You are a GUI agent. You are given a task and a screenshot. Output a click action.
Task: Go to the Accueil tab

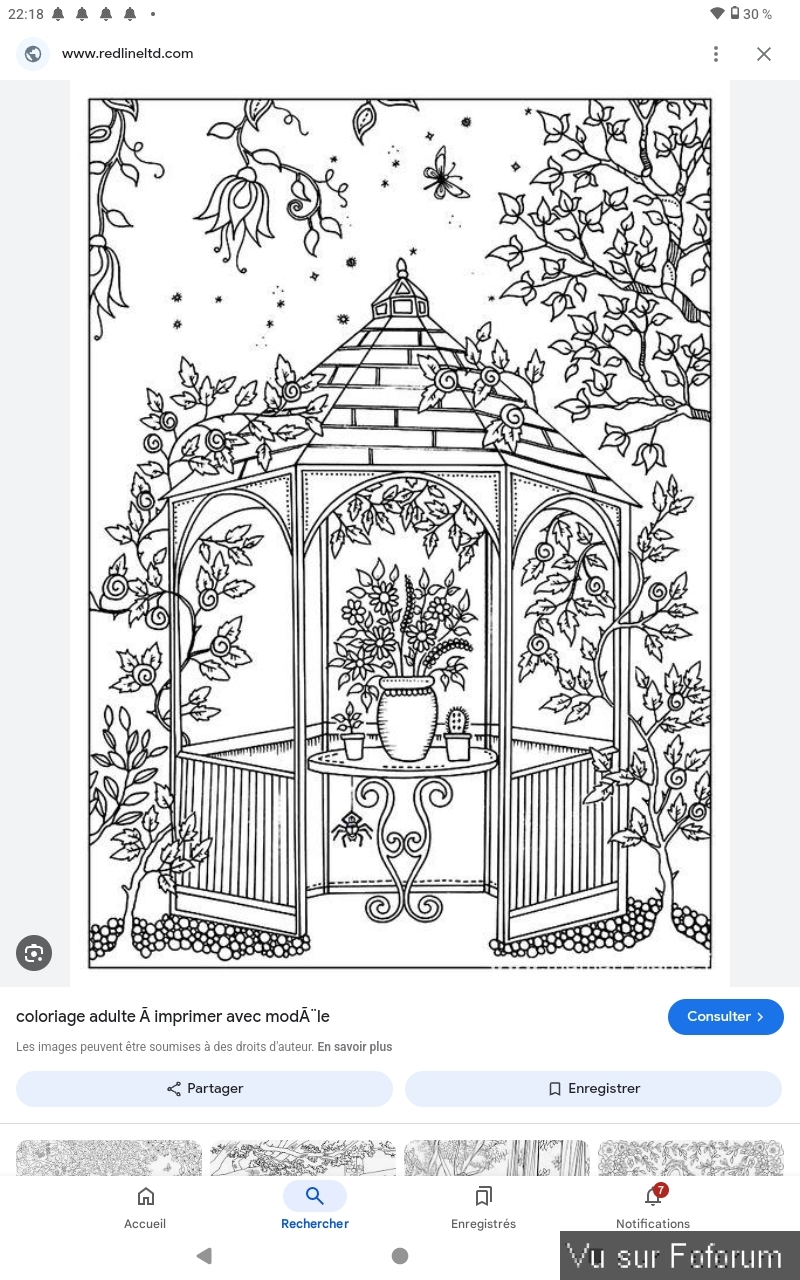point(145,1207)
